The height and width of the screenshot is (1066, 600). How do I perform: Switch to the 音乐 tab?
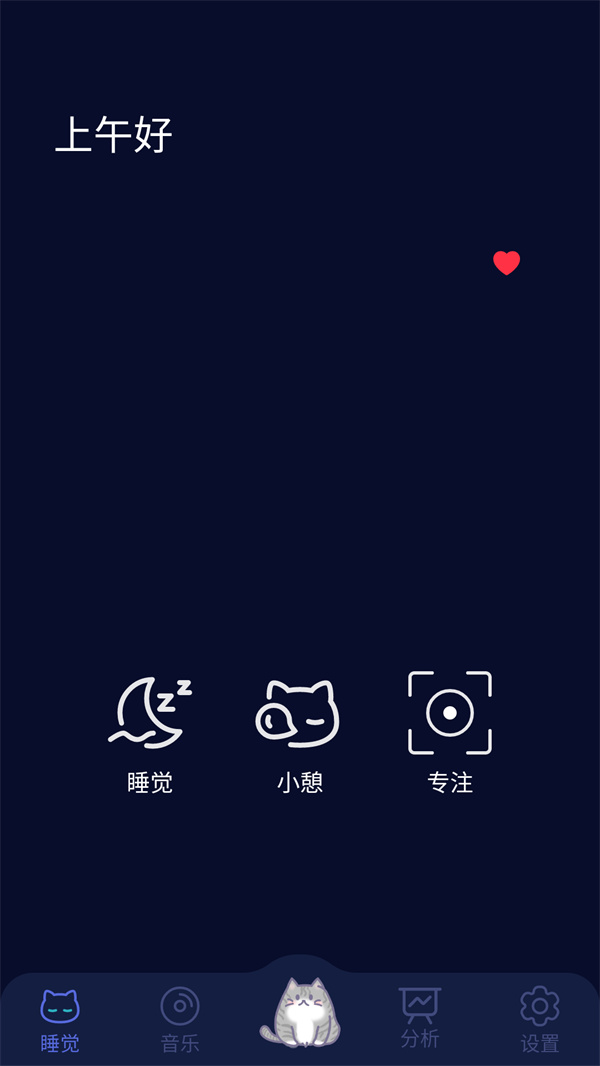[x=180, y=1018]
